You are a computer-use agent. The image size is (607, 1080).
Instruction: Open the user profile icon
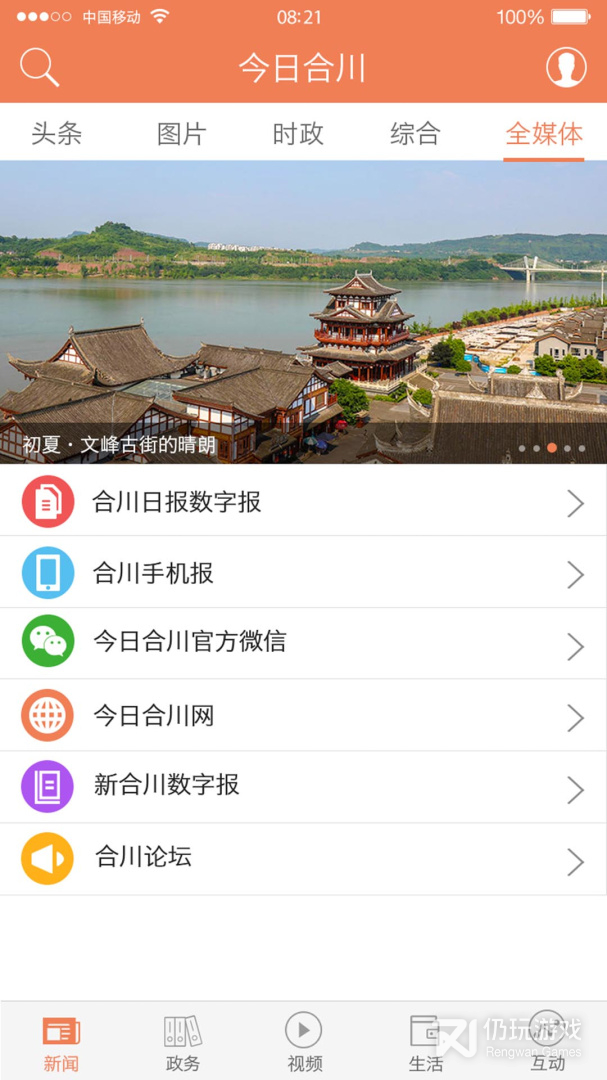(x=566, y=67)
